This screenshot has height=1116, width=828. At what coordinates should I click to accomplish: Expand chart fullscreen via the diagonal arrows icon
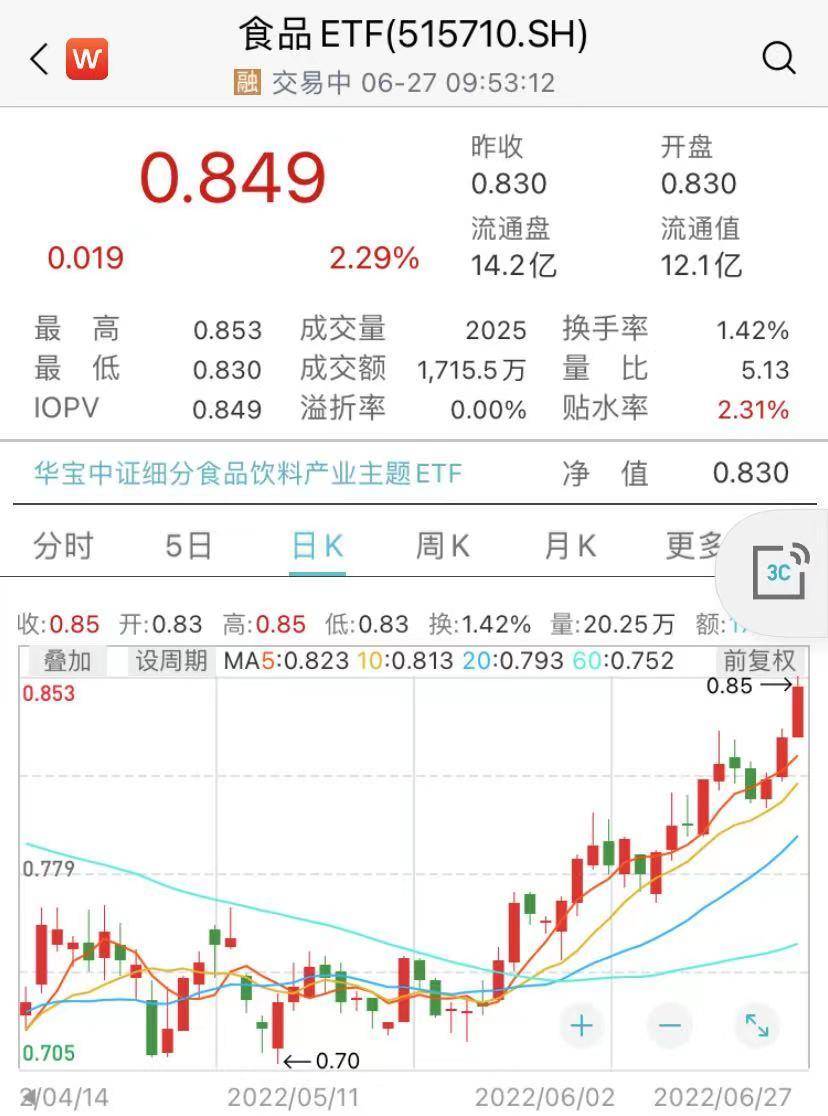(757, 1025)
